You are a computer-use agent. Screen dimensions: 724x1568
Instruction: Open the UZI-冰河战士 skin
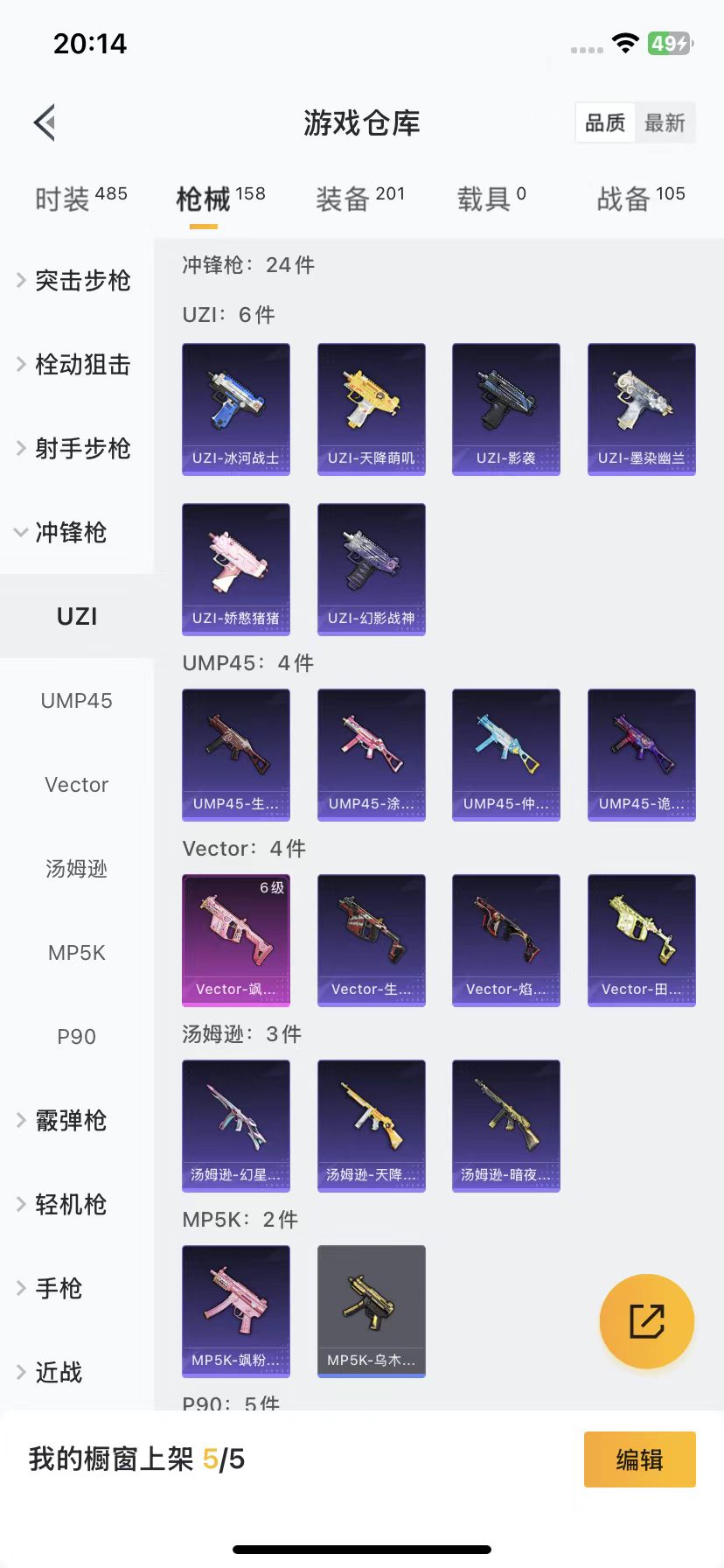tap(236, 409)
